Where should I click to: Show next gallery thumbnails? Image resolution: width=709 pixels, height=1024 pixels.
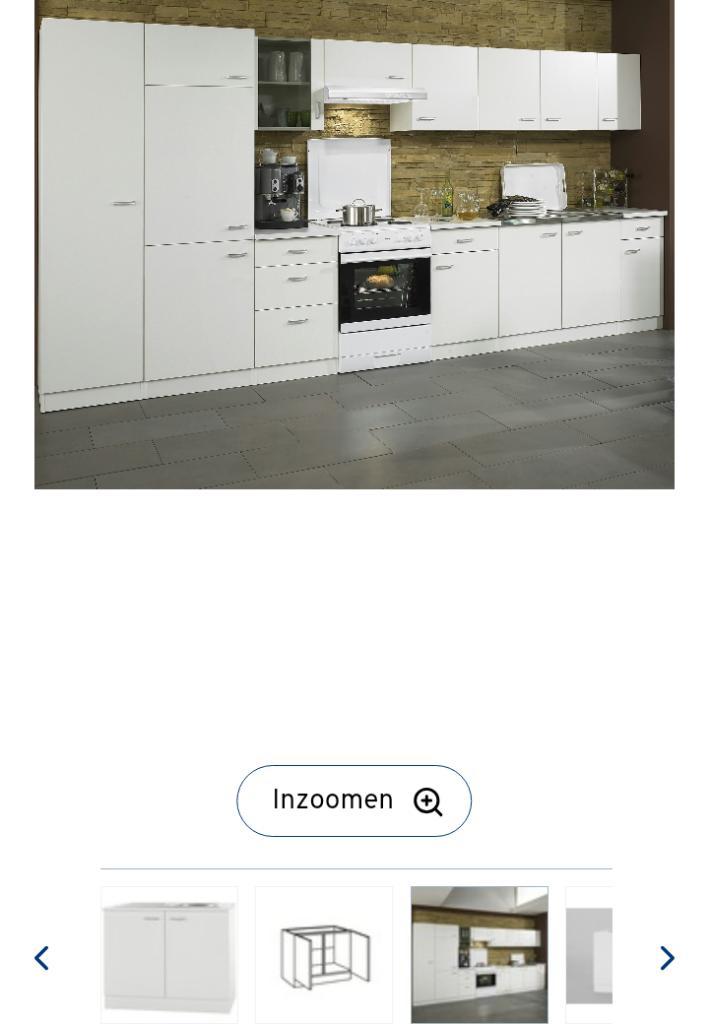pos(667,958)
